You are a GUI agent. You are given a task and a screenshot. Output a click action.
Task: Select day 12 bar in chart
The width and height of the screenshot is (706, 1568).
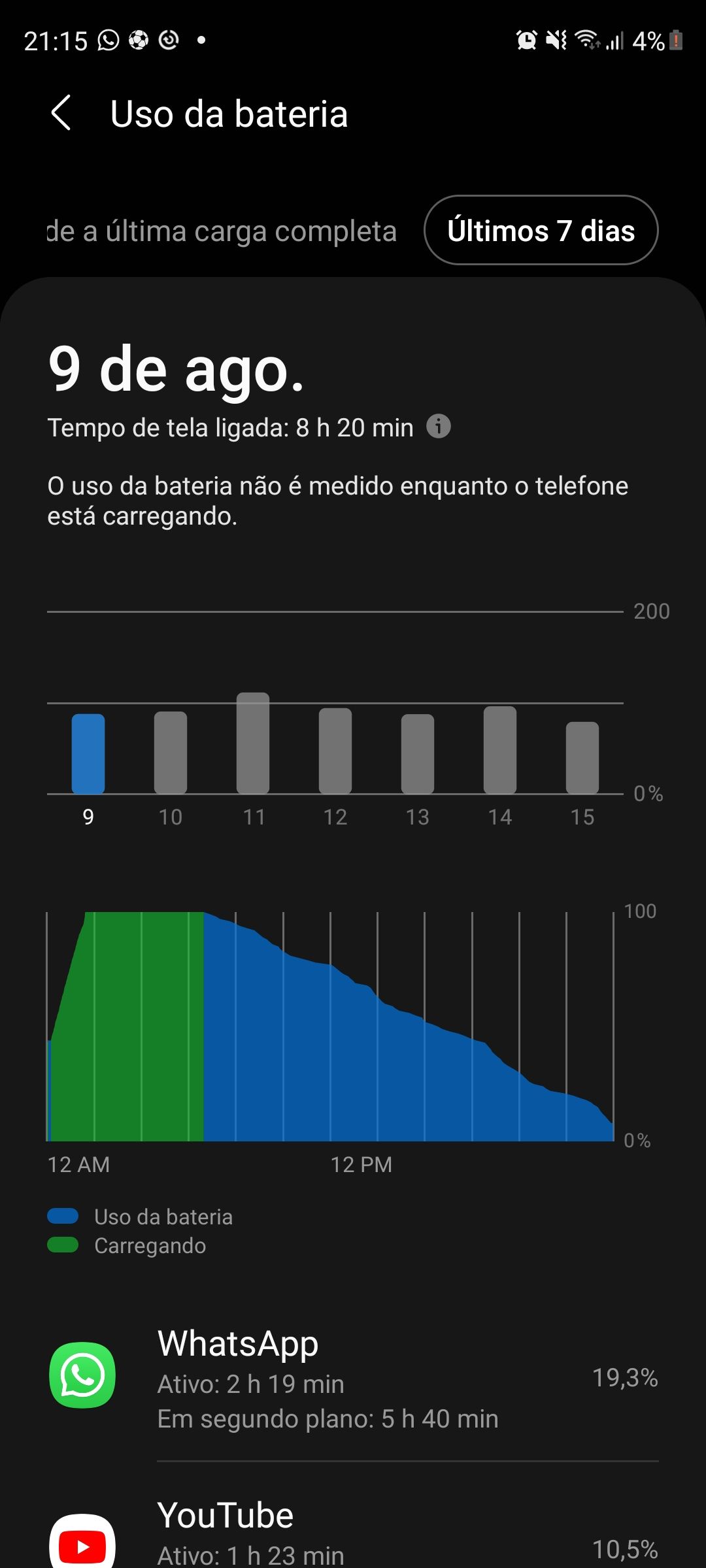(x=335, y=751)
